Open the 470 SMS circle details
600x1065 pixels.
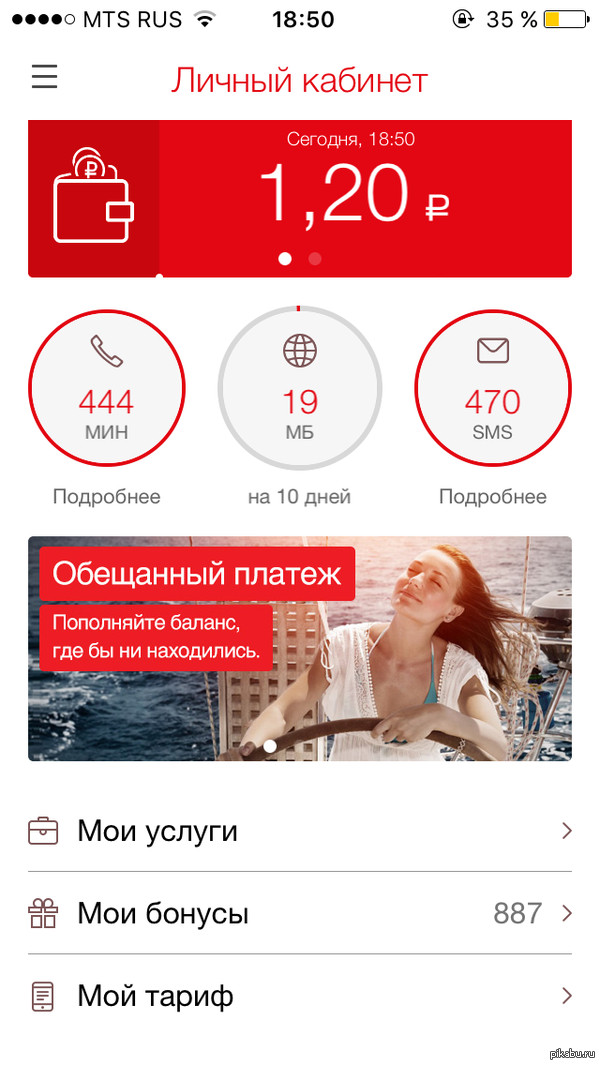pyautogui.click(x=492, y=388)
